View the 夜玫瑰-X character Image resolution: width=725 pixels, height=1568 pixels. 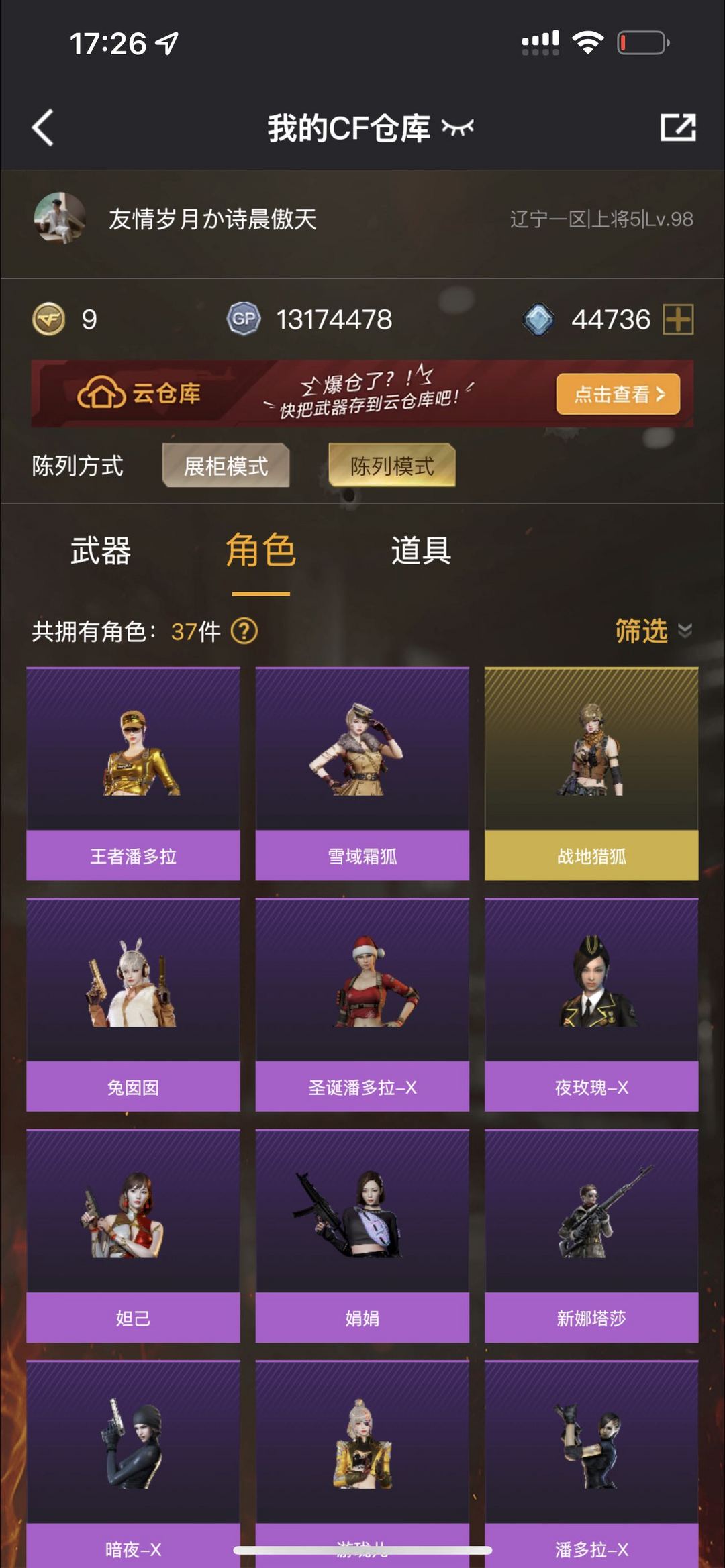(591, 1004)
